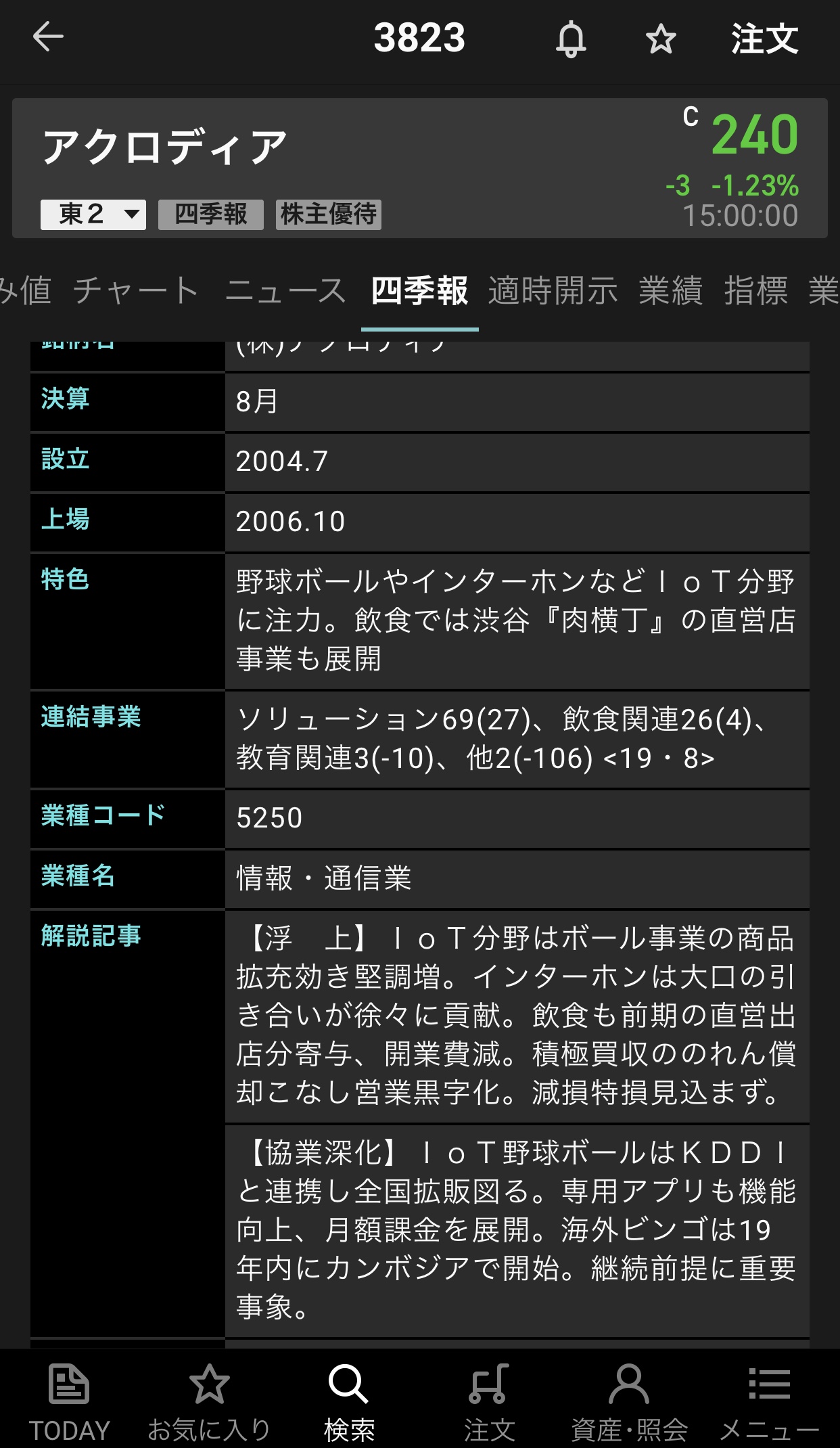Image resolution: width=840 pixels, height=1448 pixels.
Task: Open the 株主優待 chip
Action: click(329, 214)
